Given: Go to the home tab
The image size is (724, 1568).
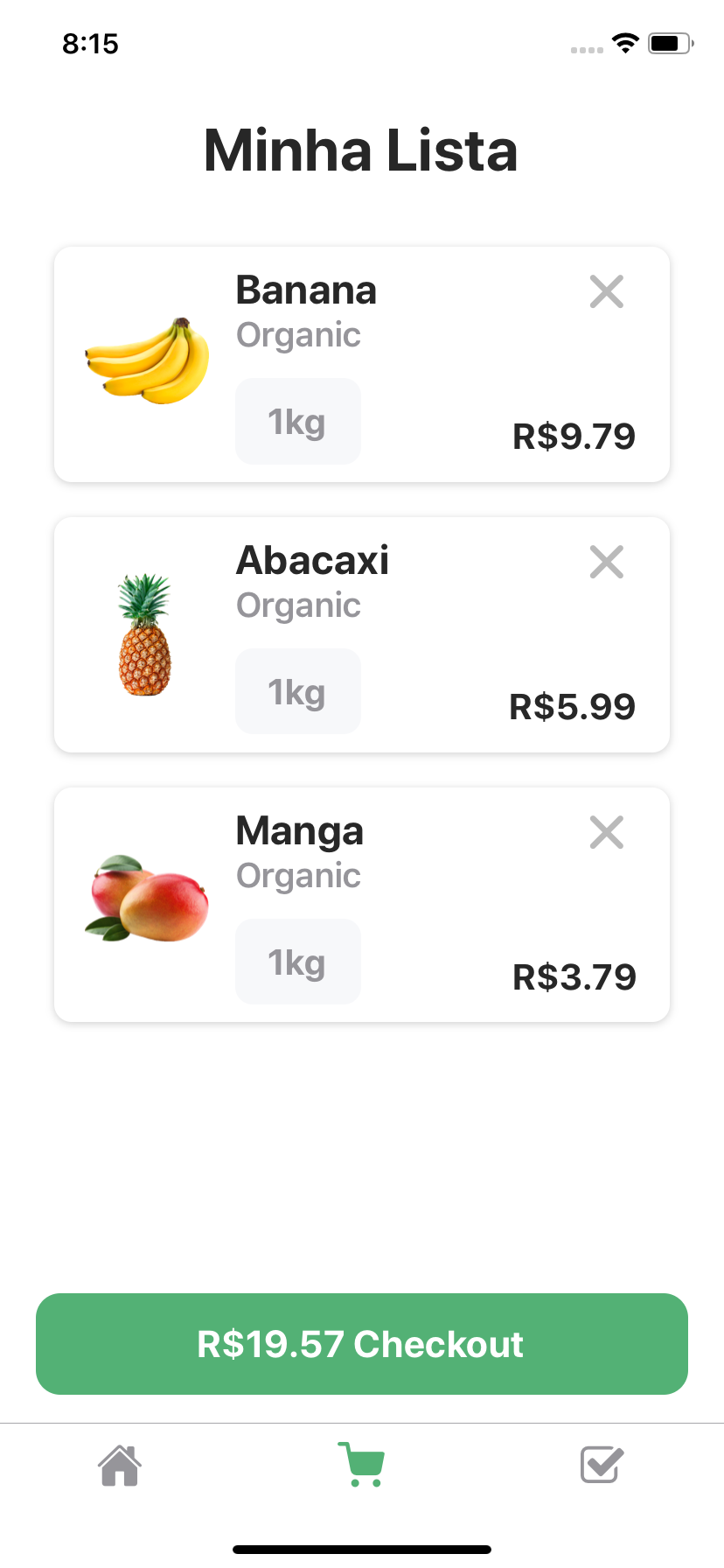Looking at the screenshot, I should point(120,1465).
